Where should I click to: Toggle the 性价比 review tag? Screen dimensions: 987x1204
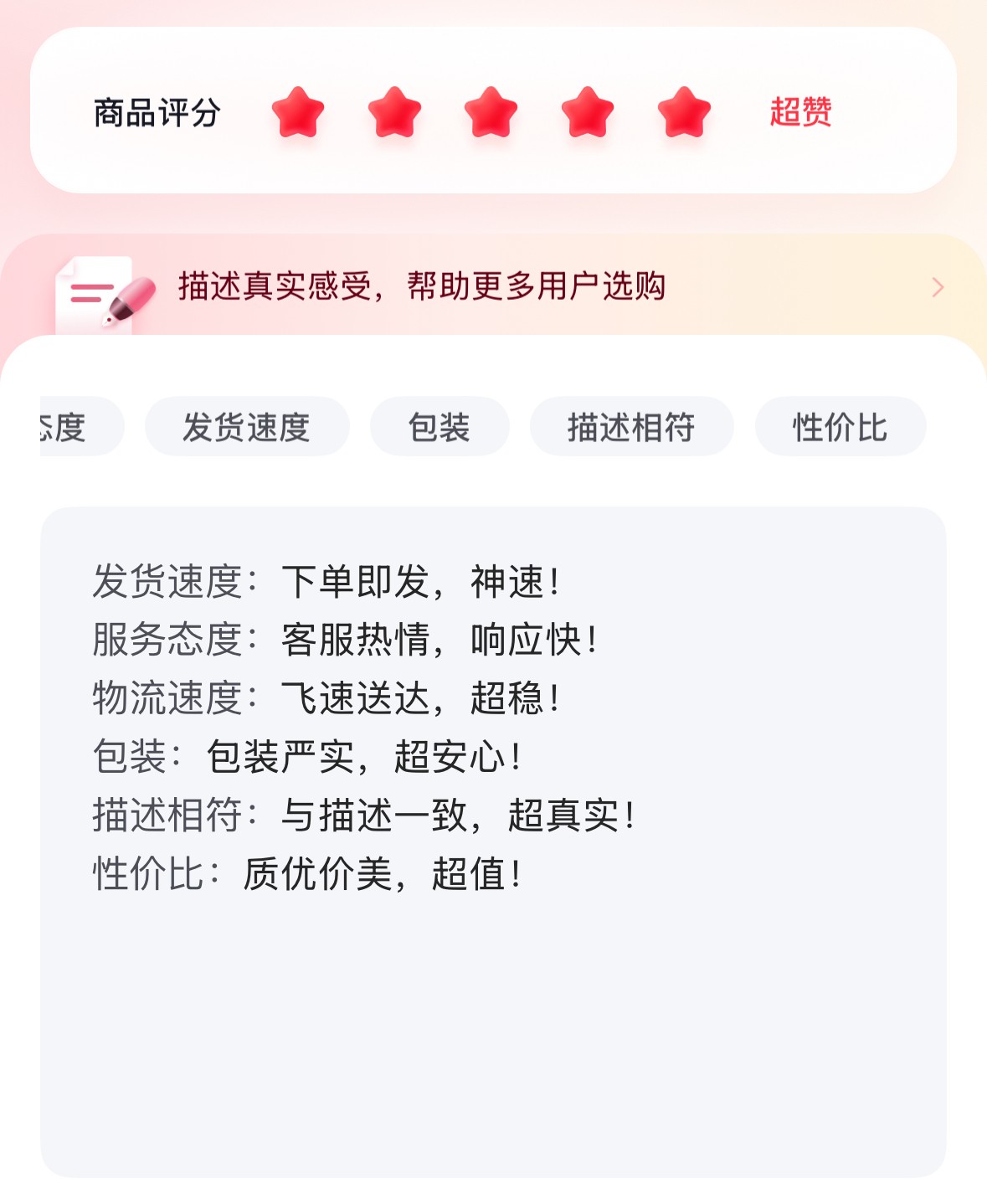[840, 426]
